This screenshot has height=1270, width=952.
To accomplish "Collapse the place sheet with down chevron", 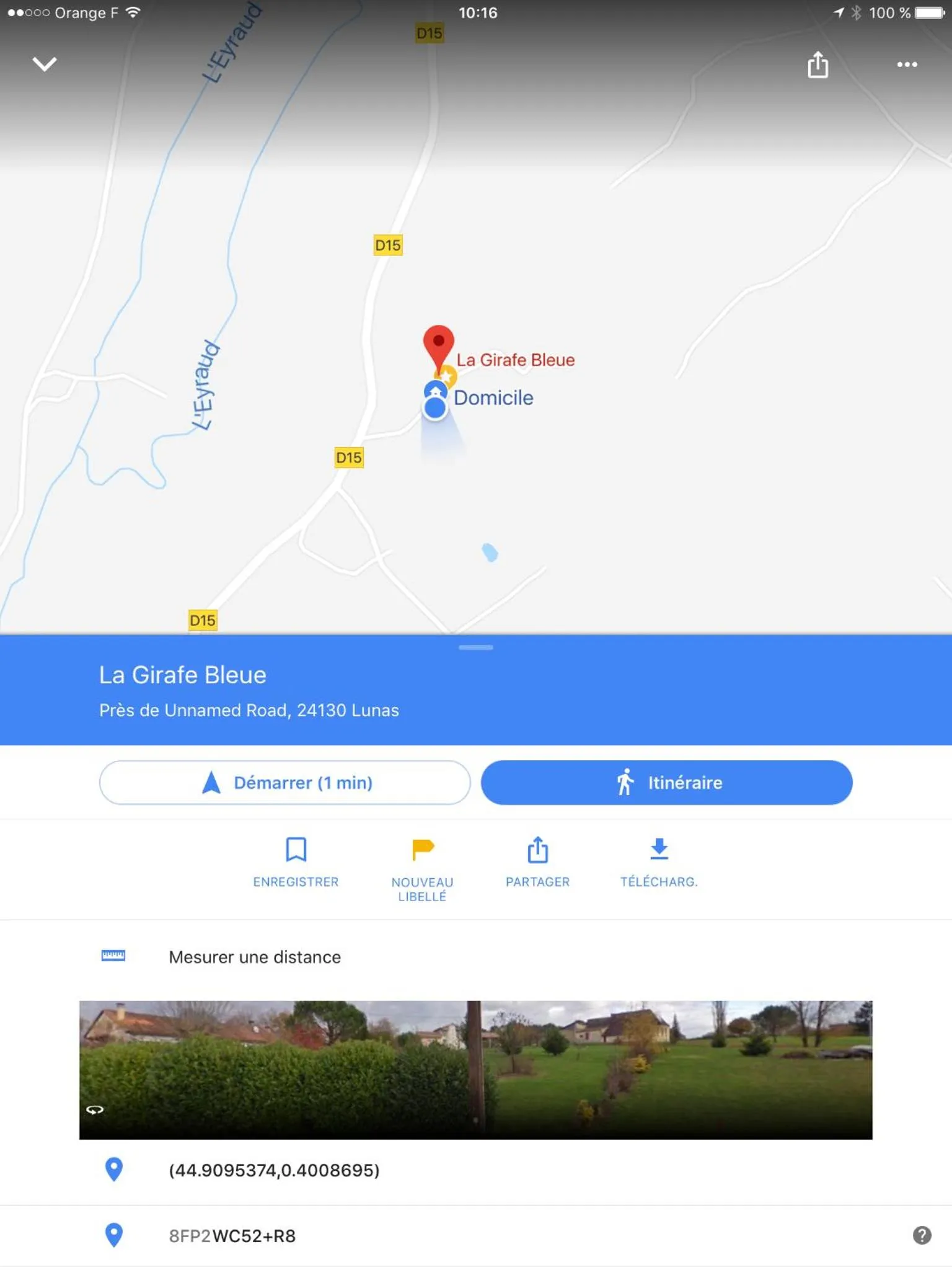I will click(44, 64).
